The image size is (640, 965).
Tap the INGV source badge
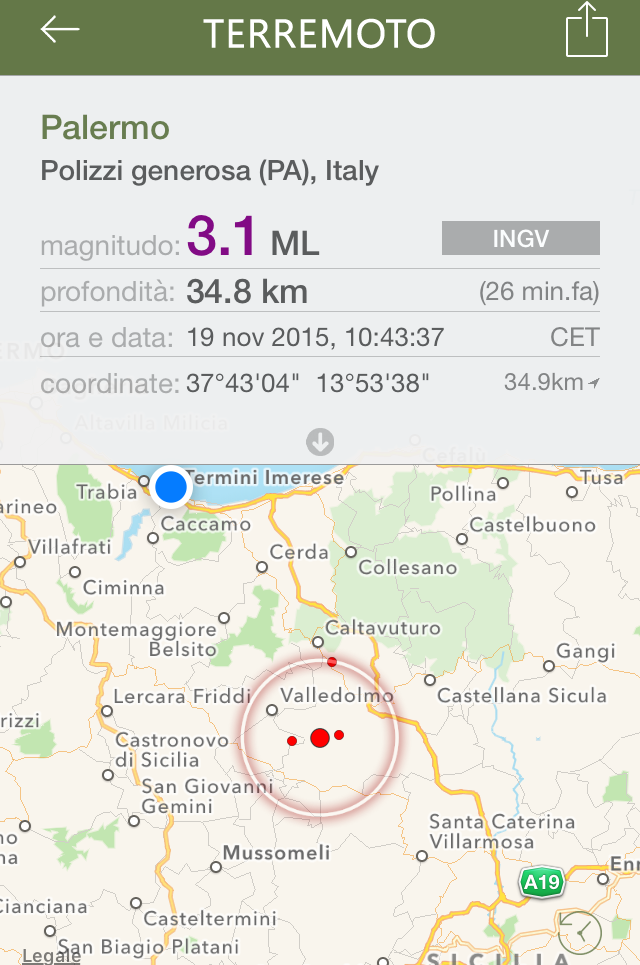tap(521, 239)
